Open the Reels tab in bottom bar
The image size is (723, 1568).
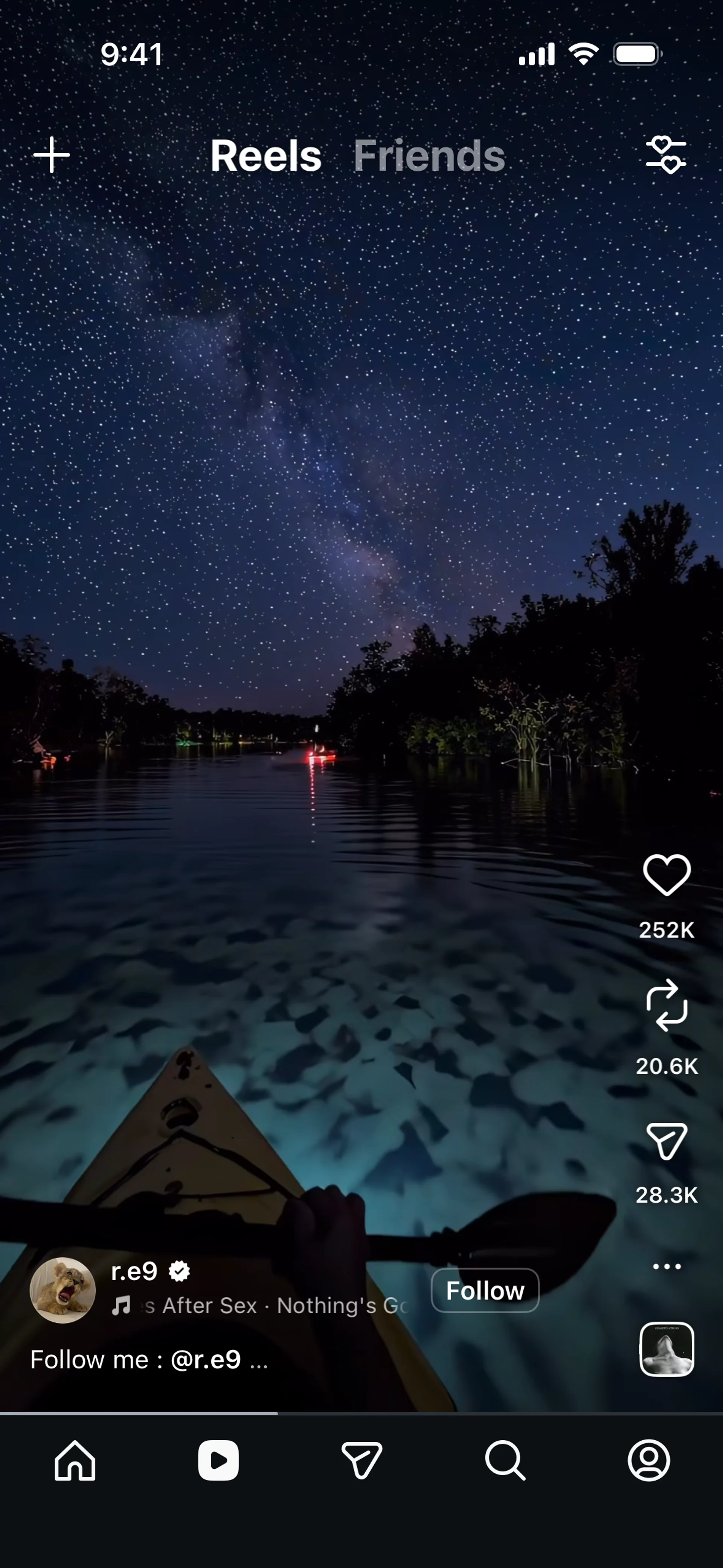218,1460
